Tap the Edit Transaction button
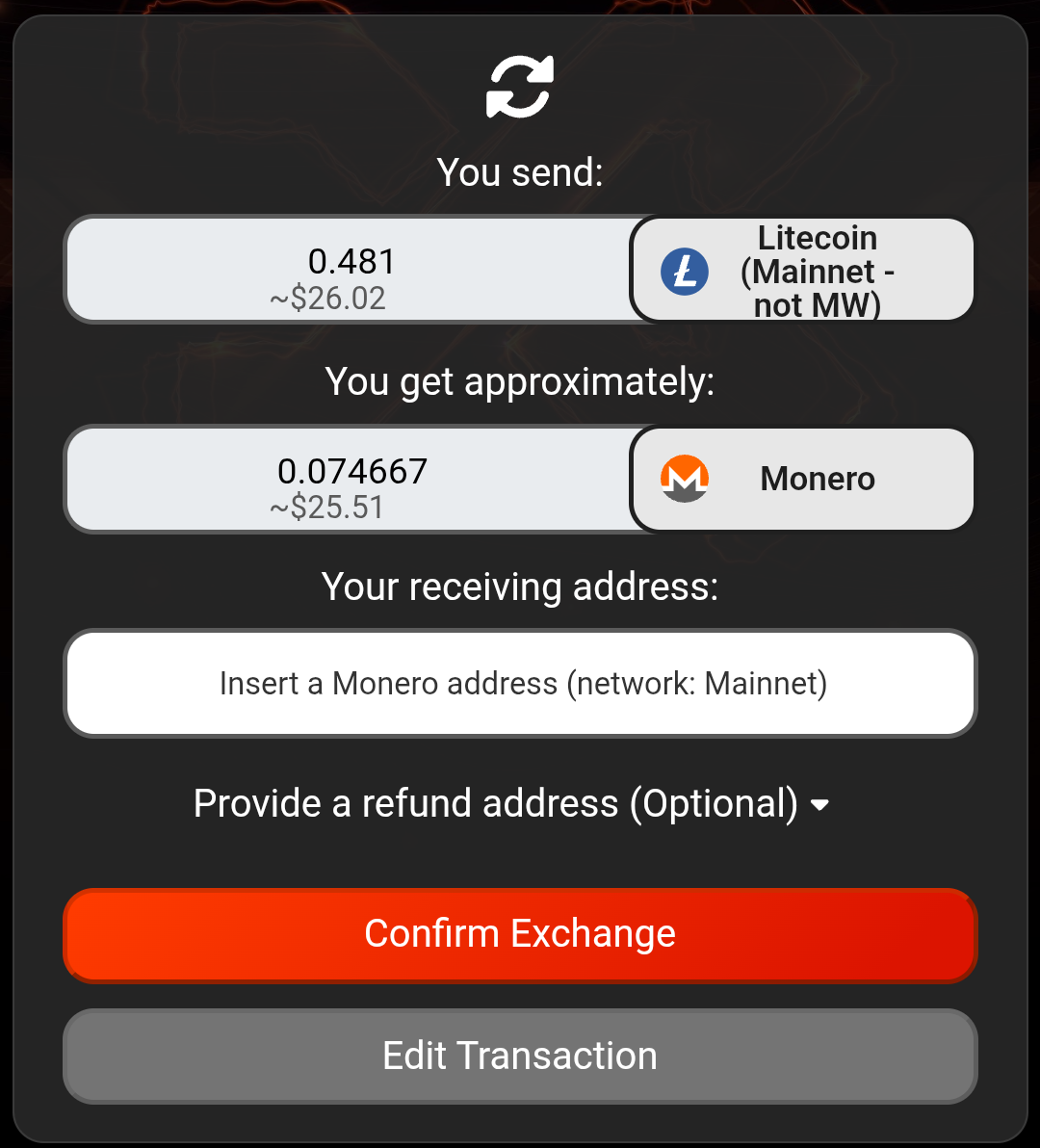Screen dimensions: 1040x1148 pos(520,1056)
